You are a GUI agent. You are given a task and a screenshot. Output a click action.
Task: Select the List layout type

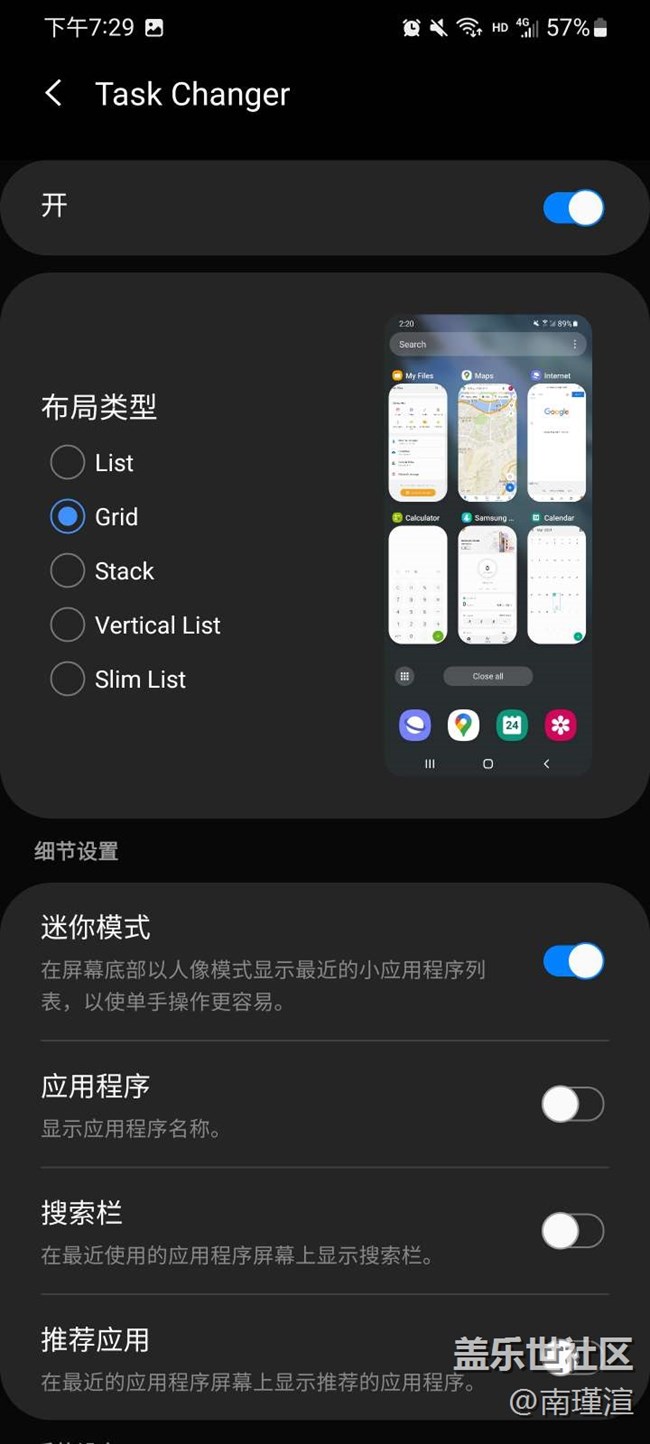(x=67, y=462)
